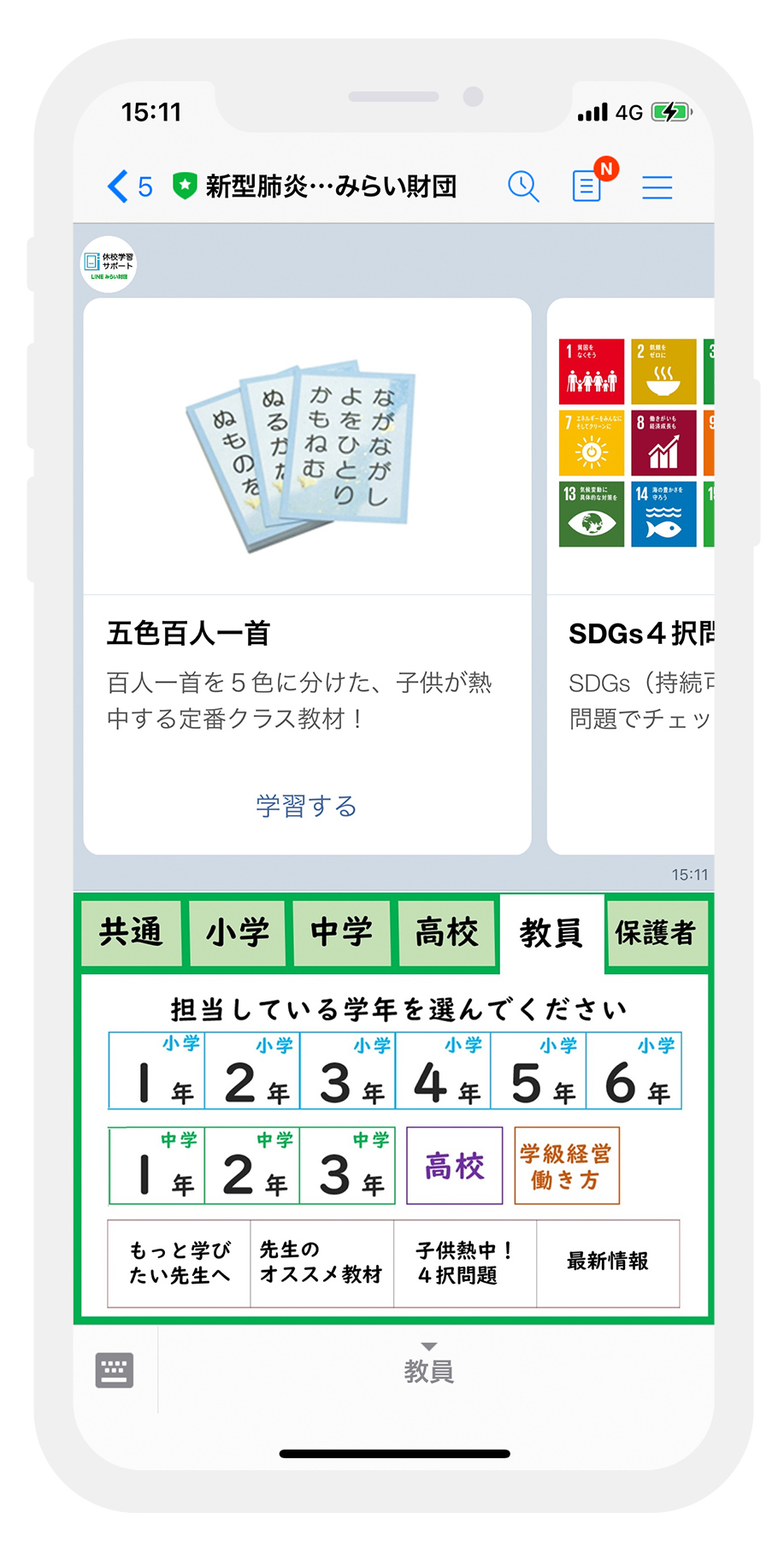Open 先生のオススメ教材
Screen dimensions: 784x1548
point(321,1263)
